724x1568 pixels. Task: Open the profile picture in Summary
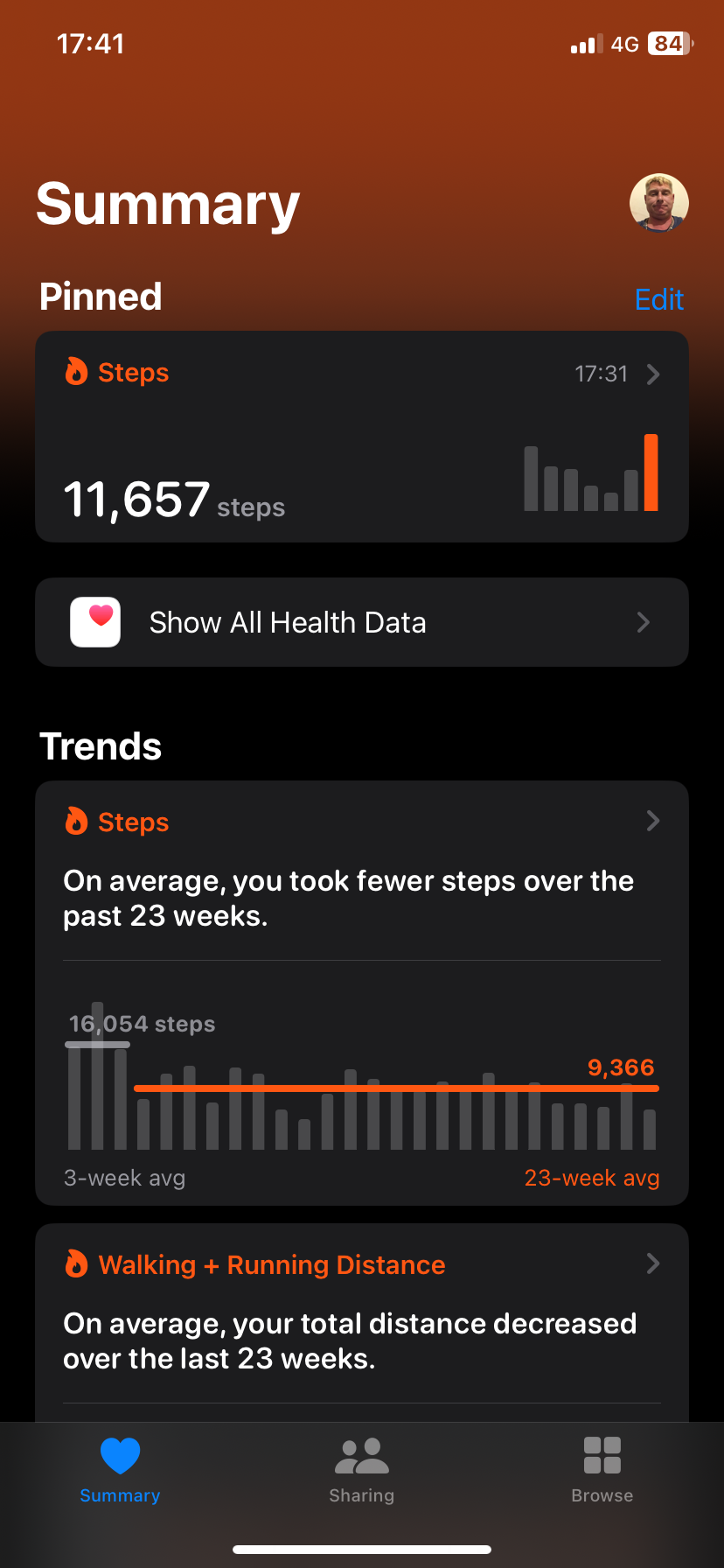(658, 203)
